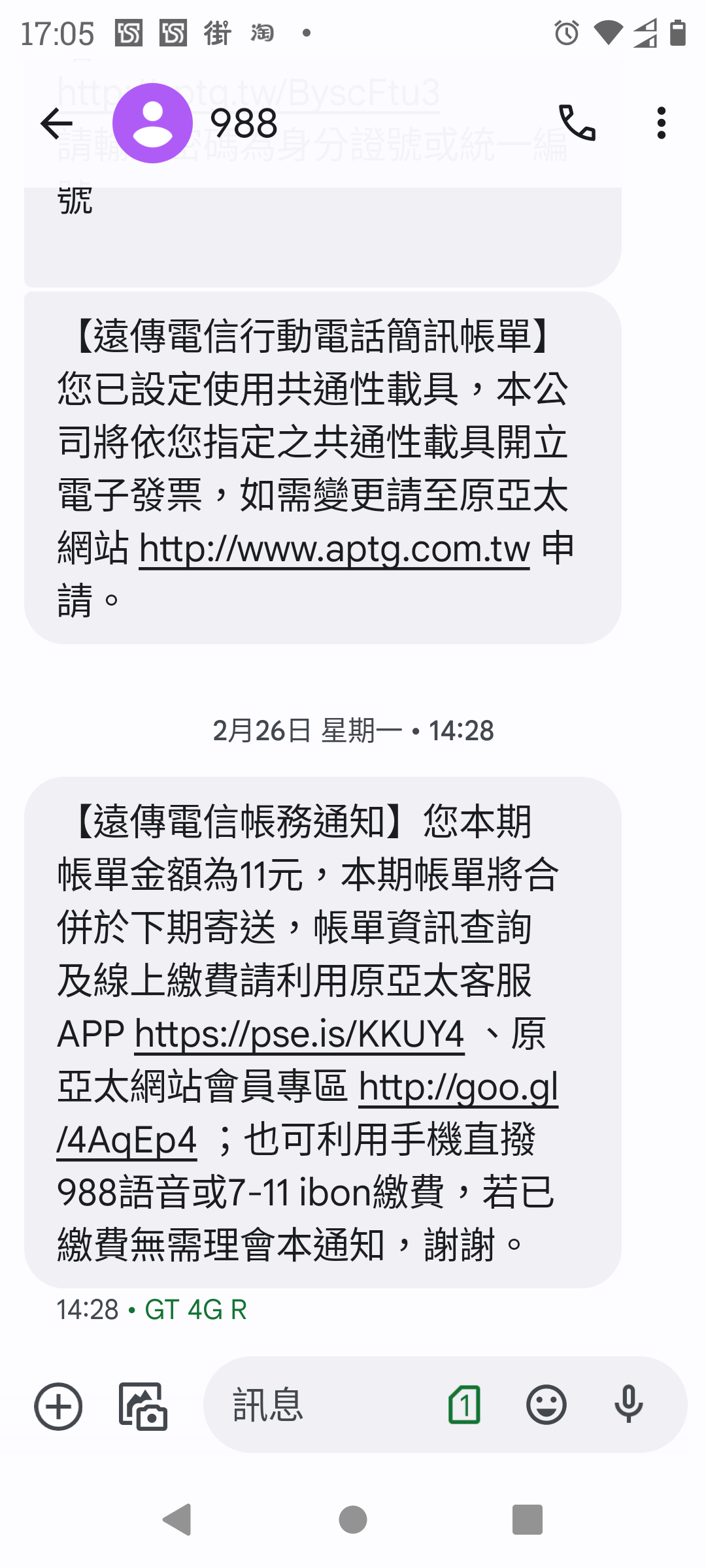
Task: Open the http://www.aptg.com.tw link
Action: tap(334, 549)
